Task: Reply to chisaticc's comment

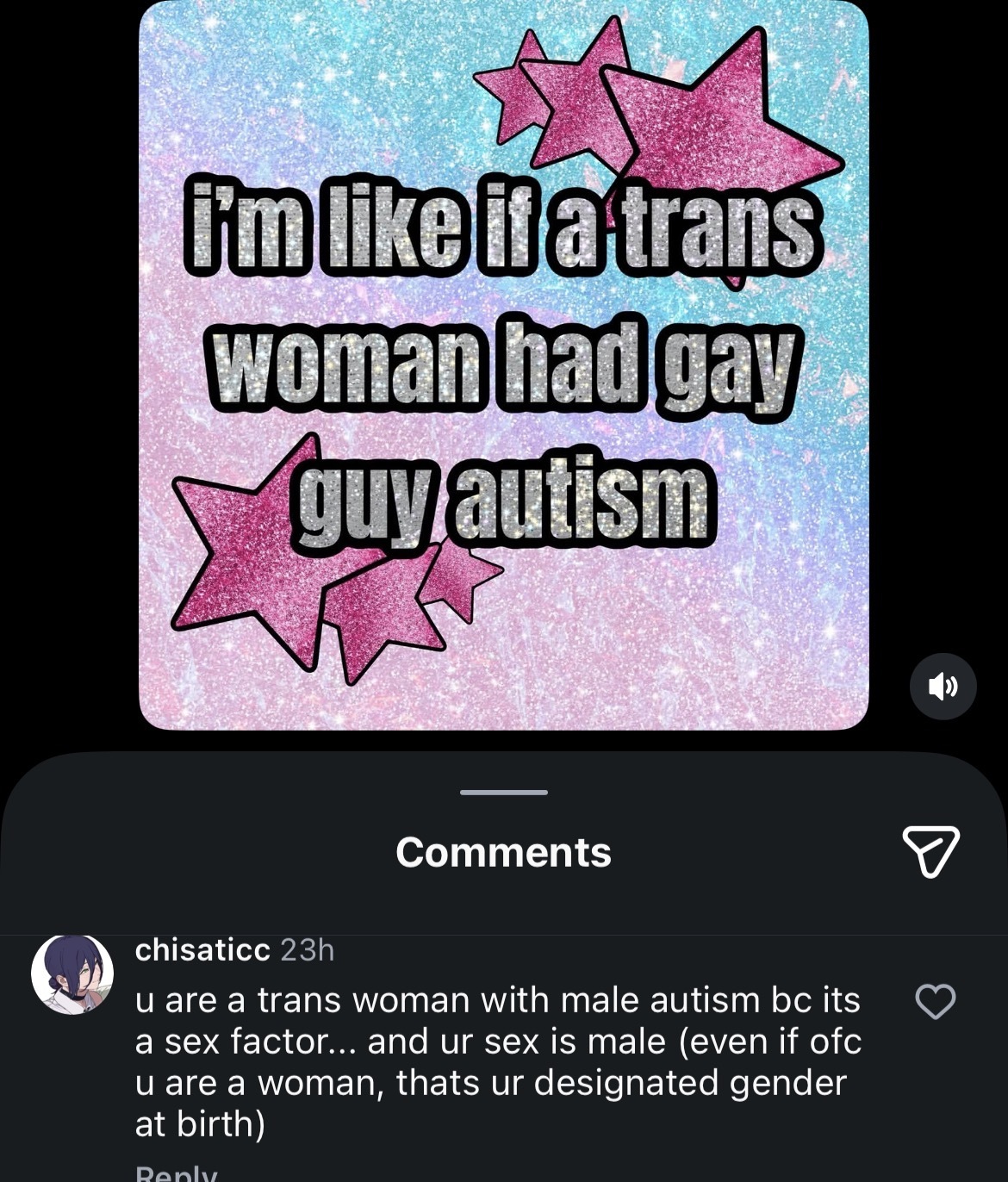Action: [177, 1173]
